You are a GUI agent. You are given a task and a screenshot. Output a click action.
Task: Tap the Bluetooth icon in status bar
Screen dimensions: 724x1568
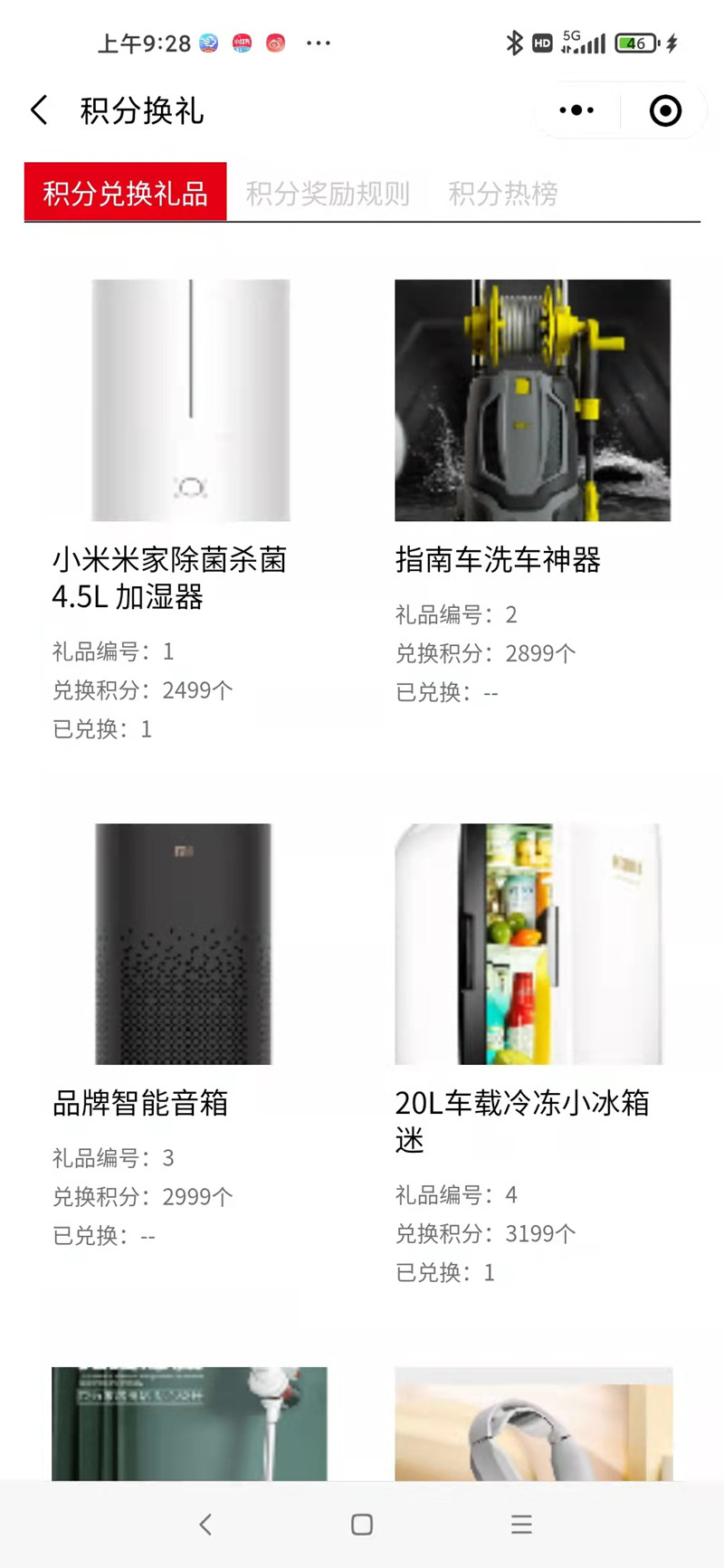coord(514,42)
